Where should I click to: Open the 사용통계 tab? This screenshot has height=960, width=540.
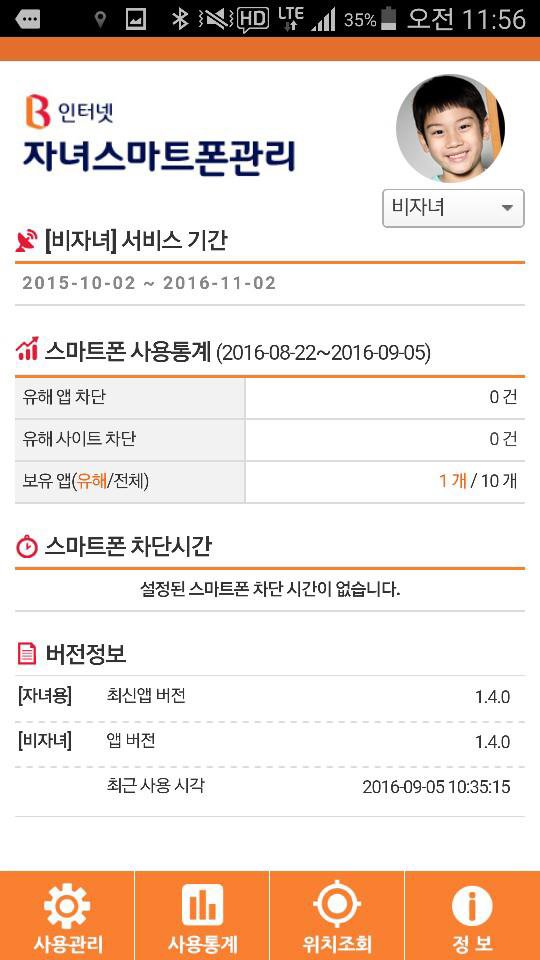pos(202,915)
